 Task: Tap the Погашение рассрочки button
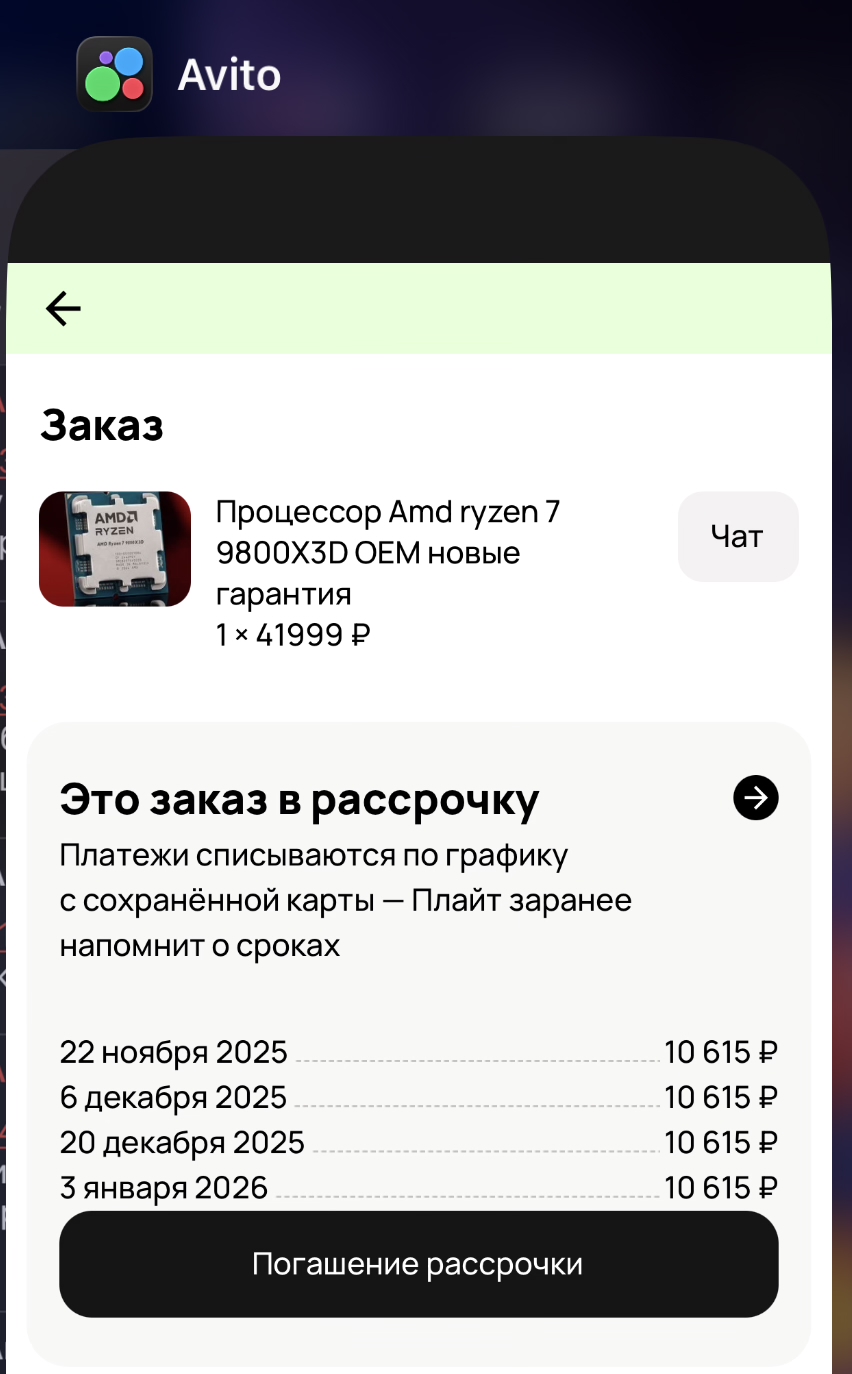(x=418, y=1264)
